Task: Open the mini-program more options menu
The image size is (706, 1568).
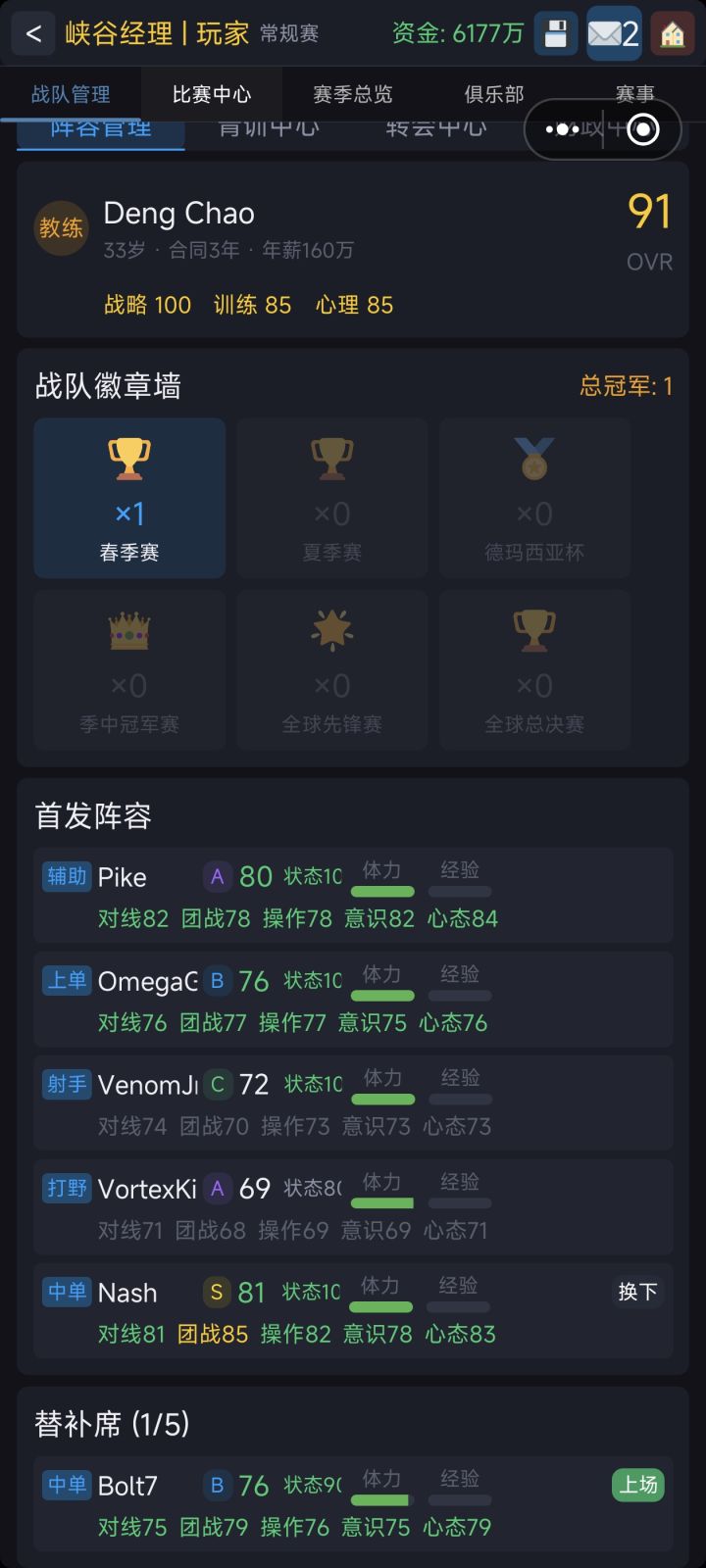Action: (562, 128)
